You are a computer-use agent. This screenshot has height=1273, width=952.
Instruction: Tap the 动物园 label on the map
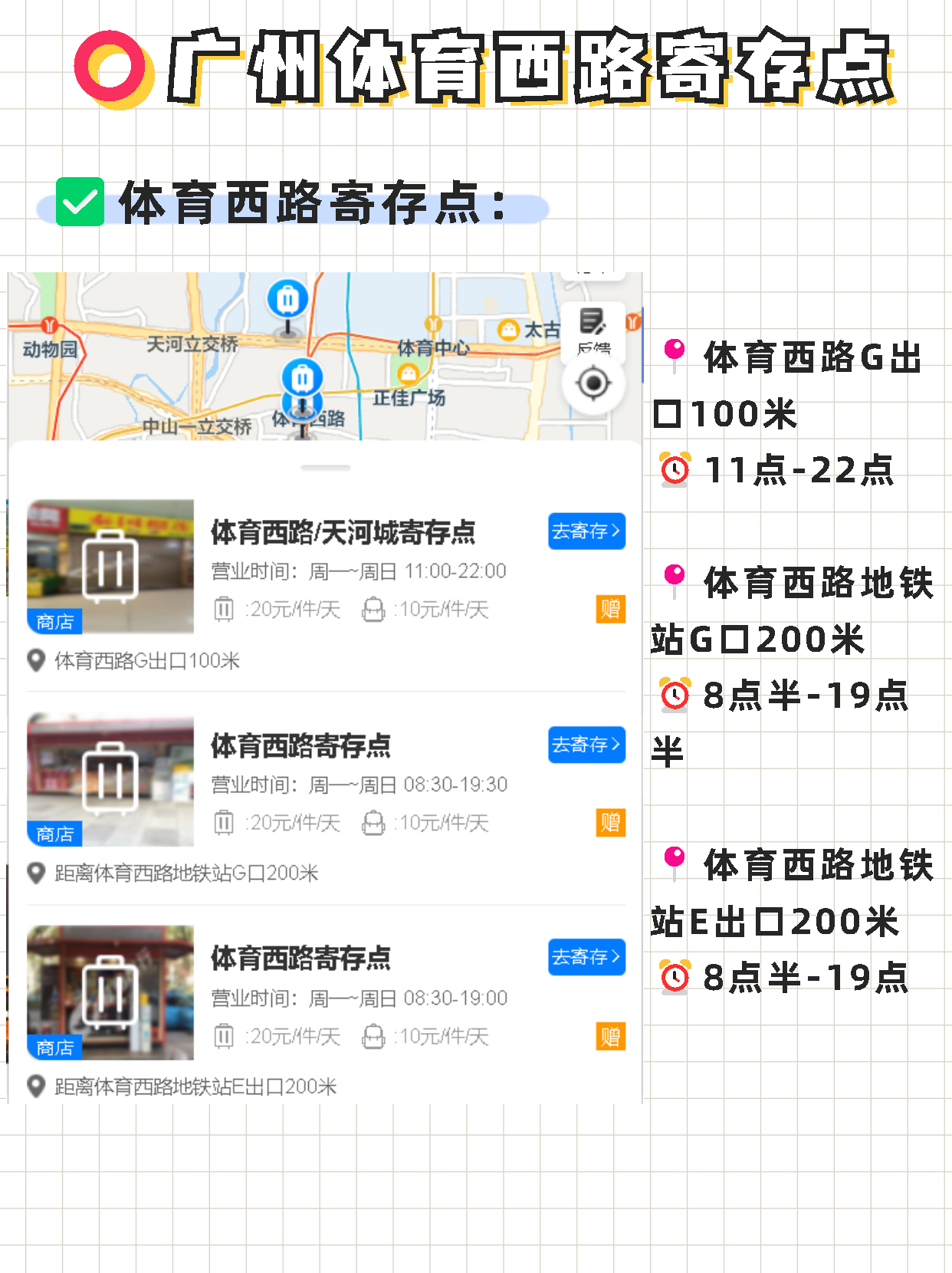48,347
